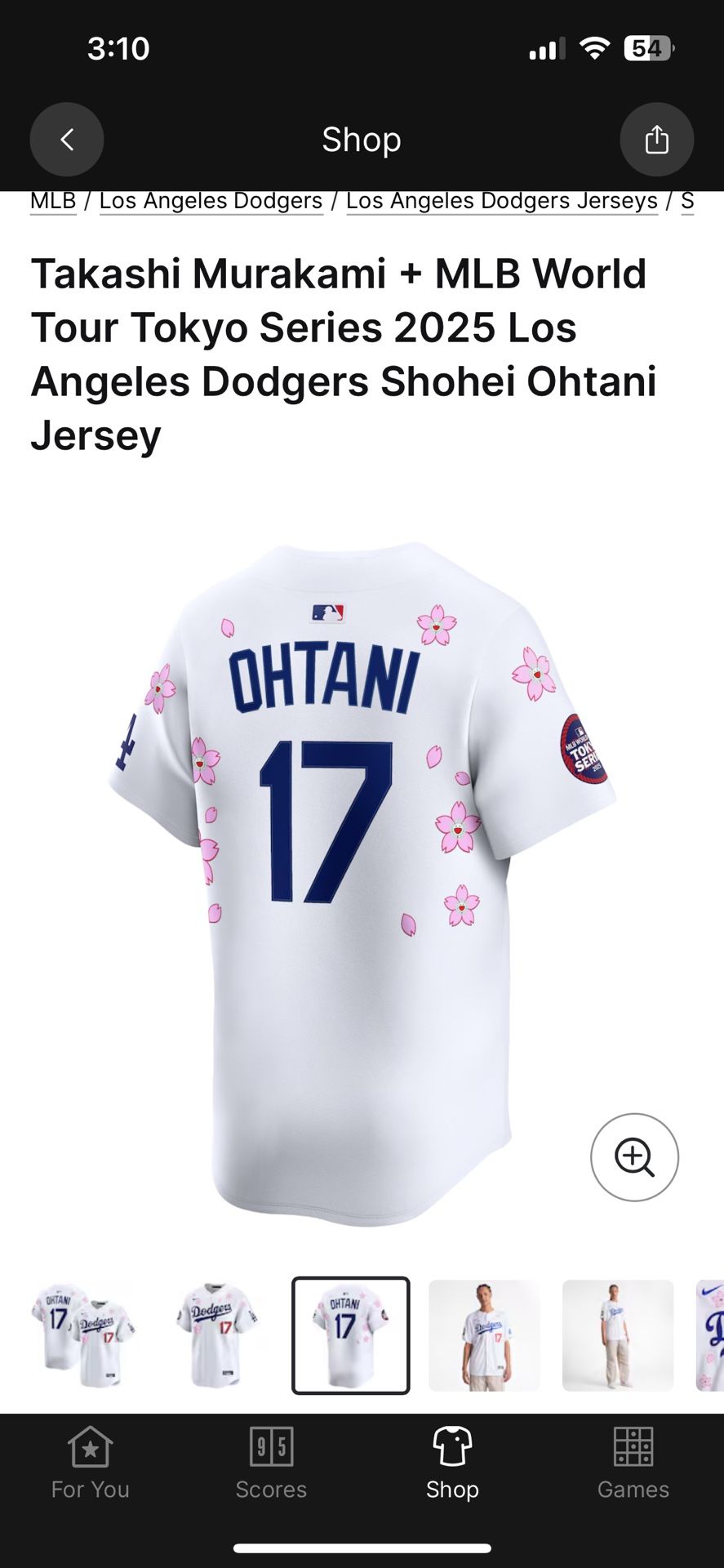Tap the Scores scoreboard icon

(x=271, y=1445)
